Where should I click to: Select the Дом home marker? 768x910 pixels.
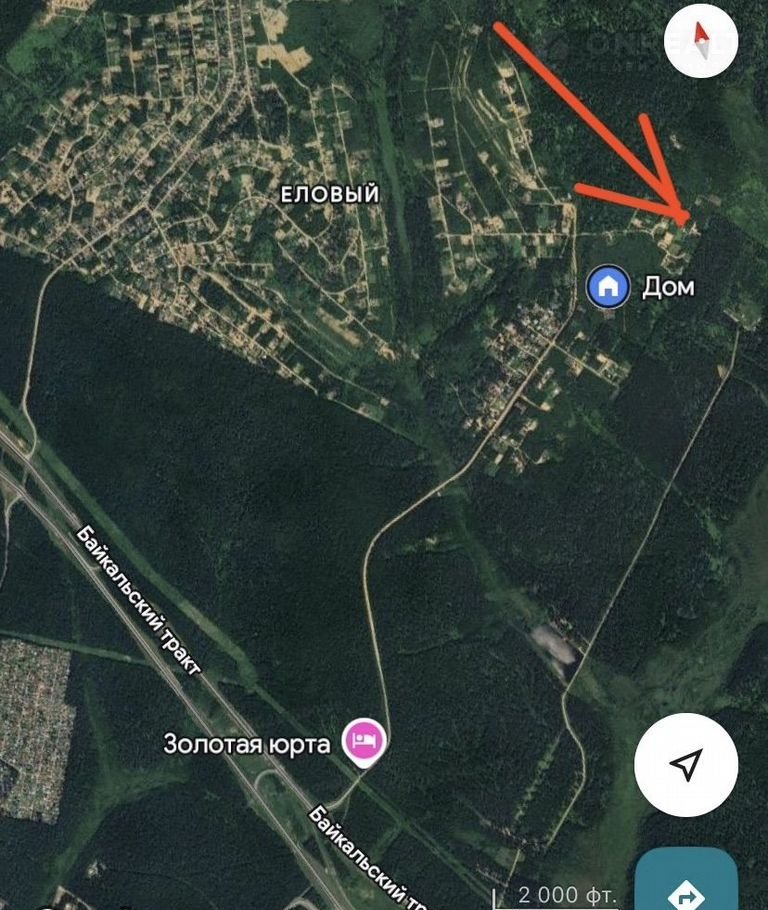point(607,287)
